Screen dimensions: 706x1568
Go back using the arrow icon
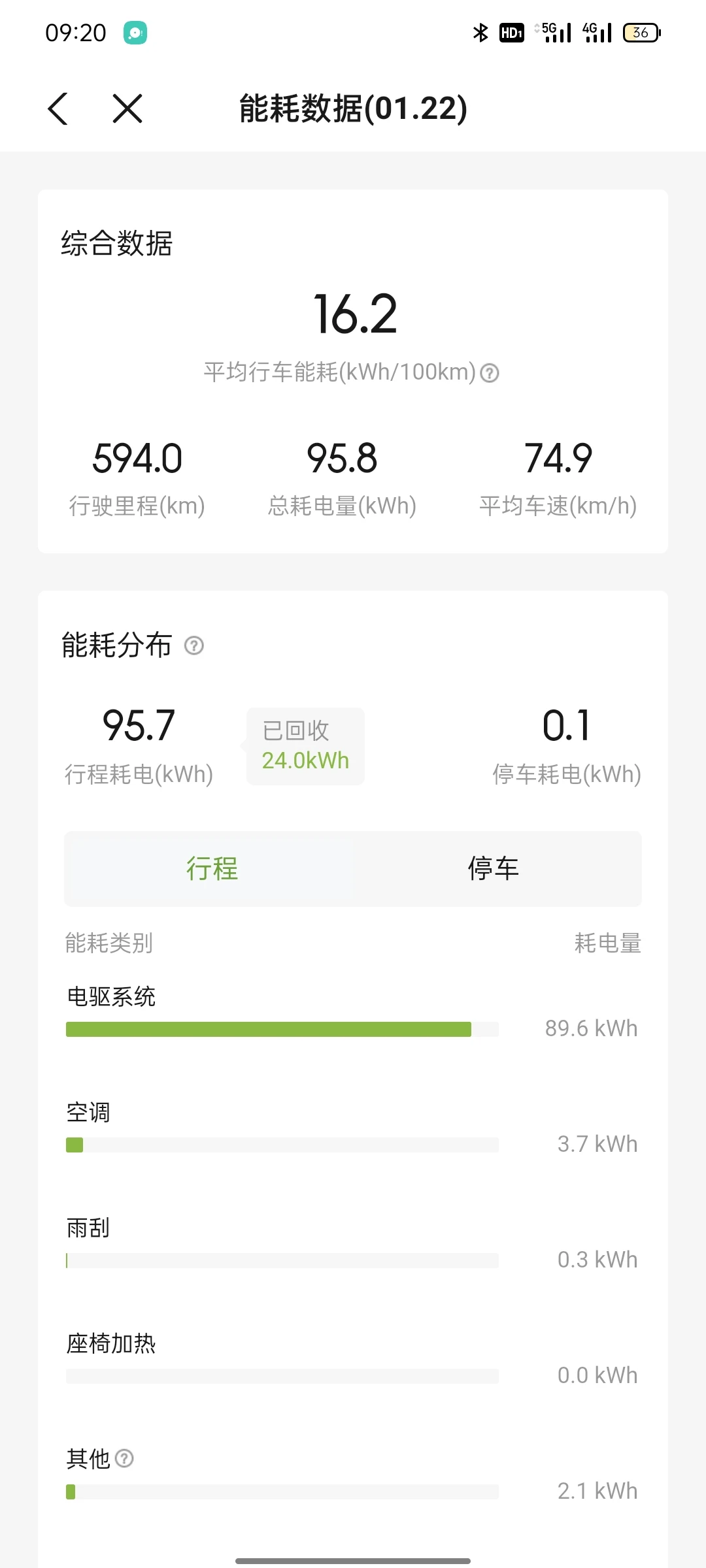tap(58, 108)
